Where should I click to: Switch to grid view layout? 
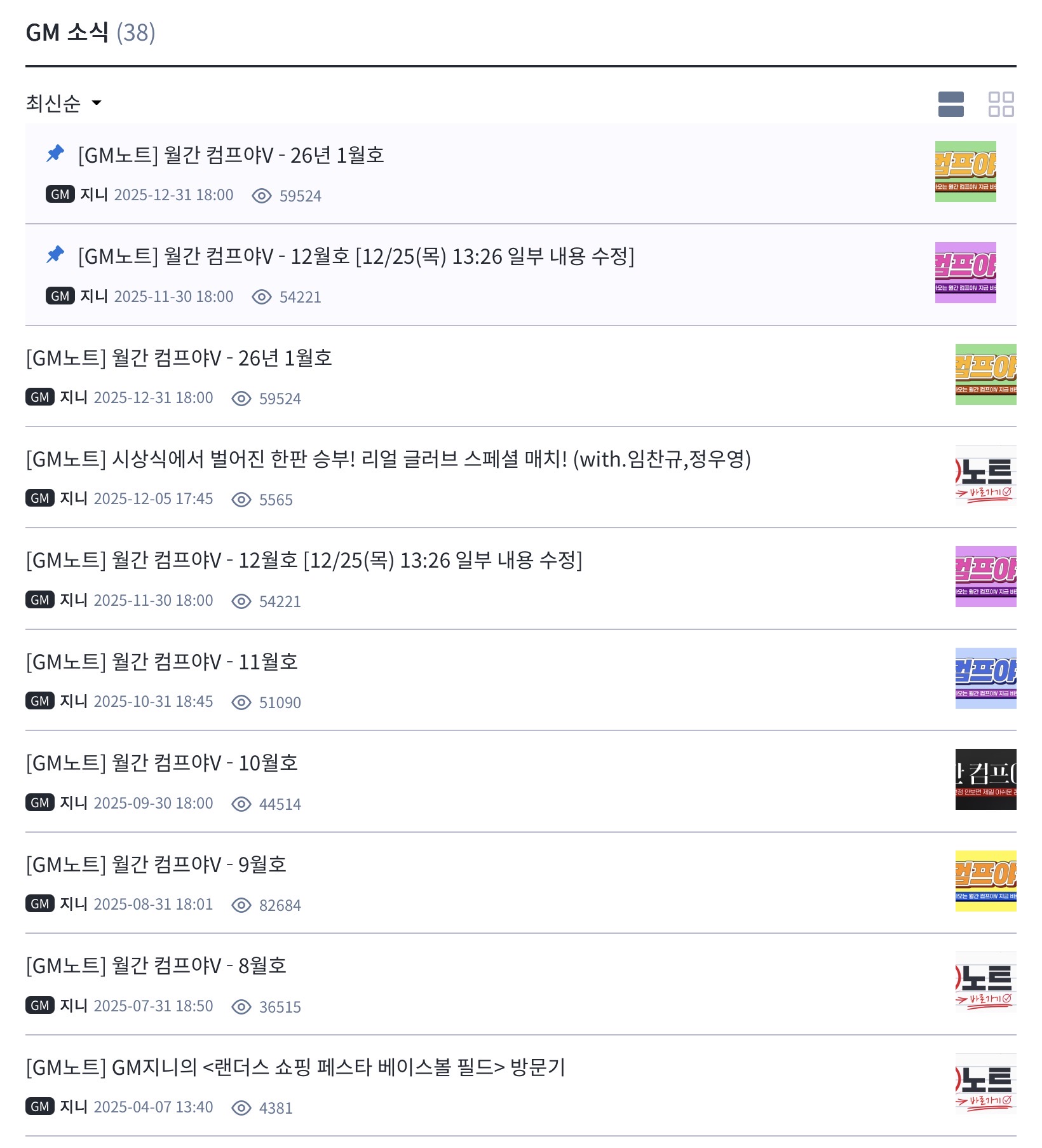(1001, 104)
